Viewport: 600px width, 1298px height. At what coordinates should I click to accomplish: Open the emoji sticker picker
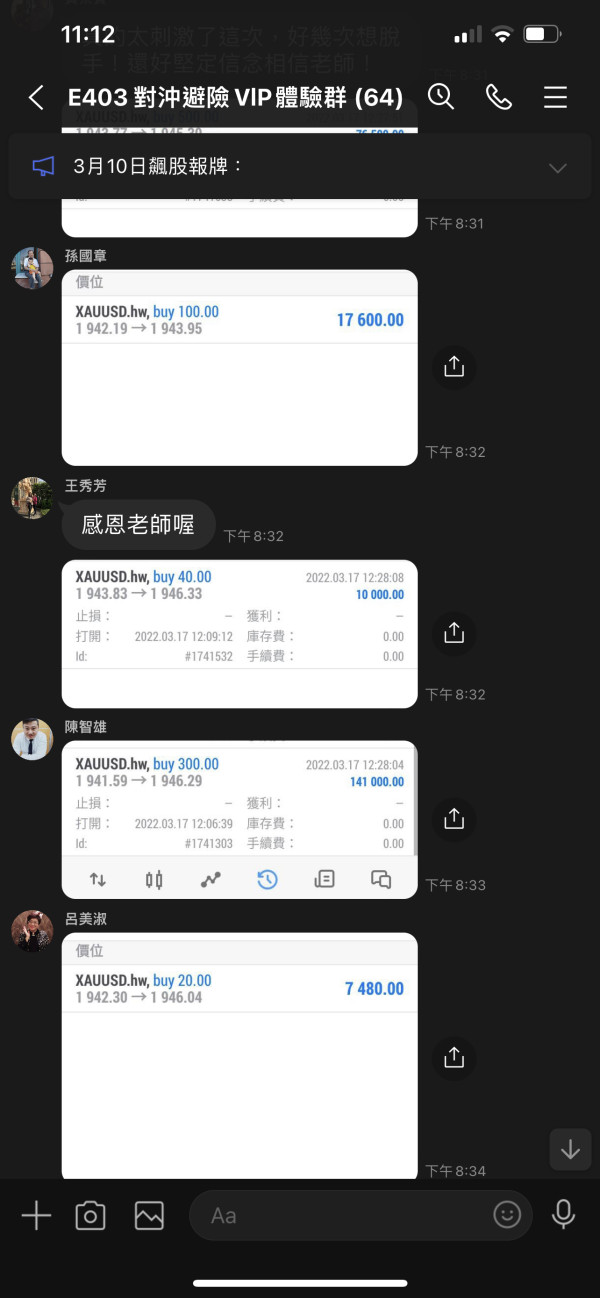507,1215
